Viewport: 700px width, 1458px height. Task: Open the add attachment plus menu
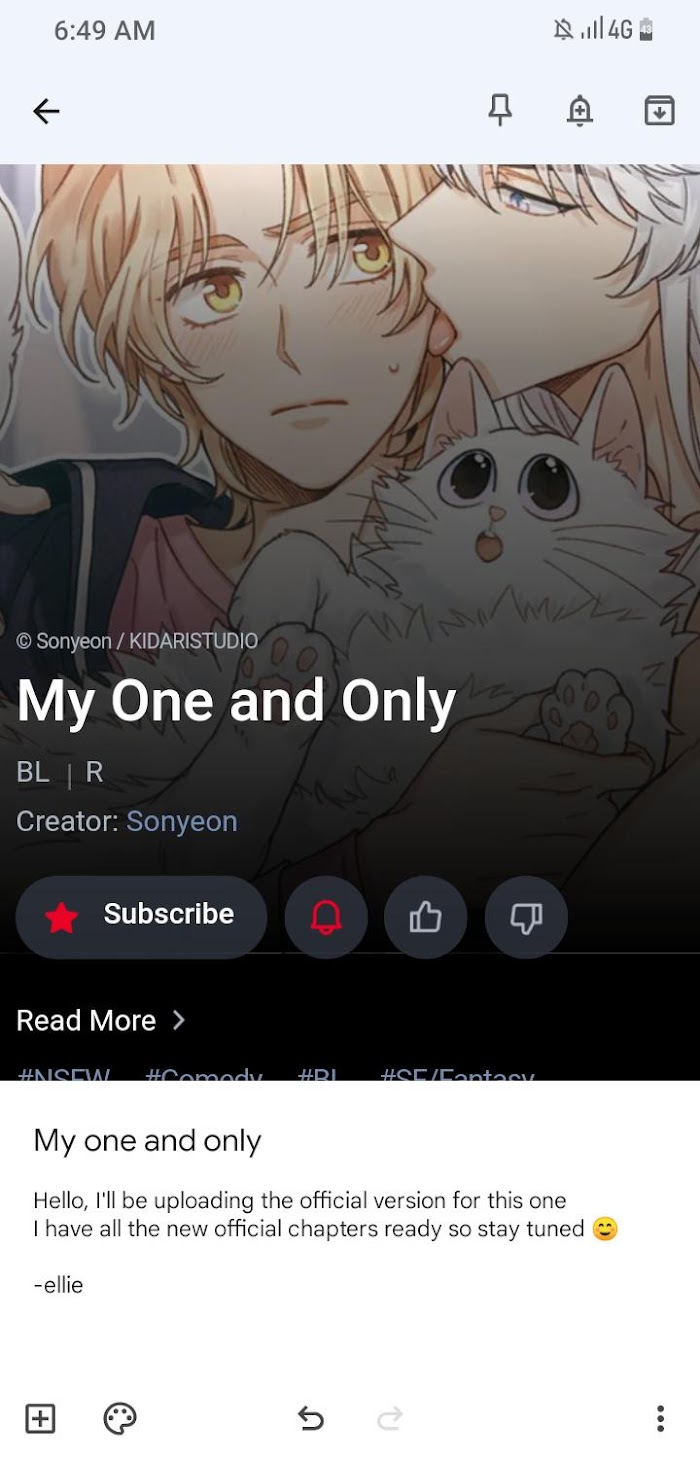pyautogui.click(x=40, y=1418)
